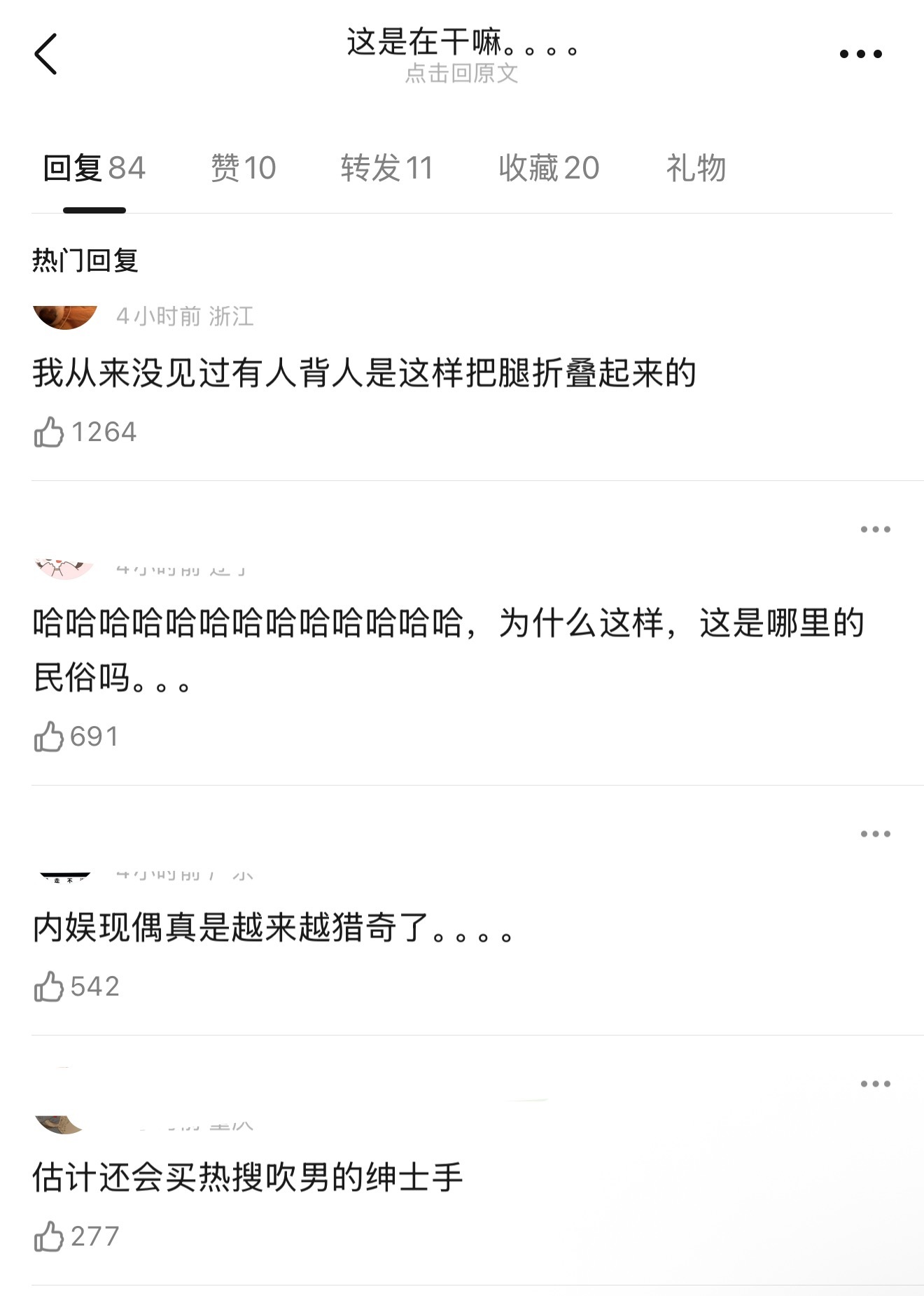Open the 礼物 tab
The image size is (924, 1296).
[x=697, y=168]
